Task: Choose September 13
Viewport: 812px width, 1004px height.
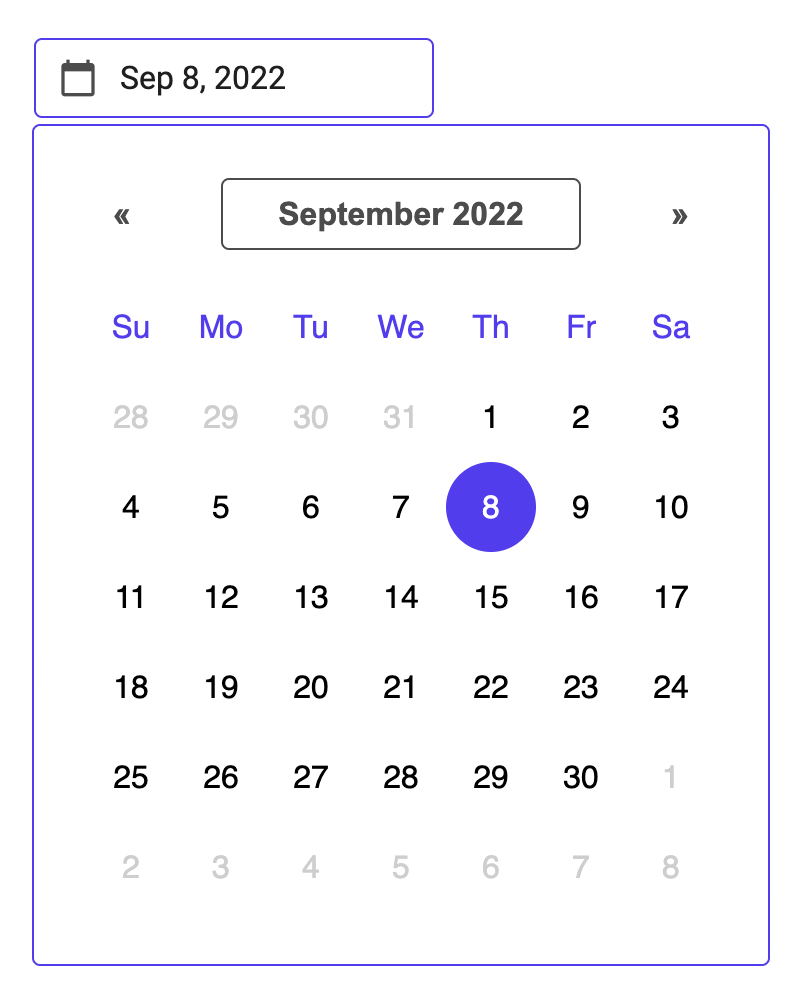Action: [x=311, y=597]
